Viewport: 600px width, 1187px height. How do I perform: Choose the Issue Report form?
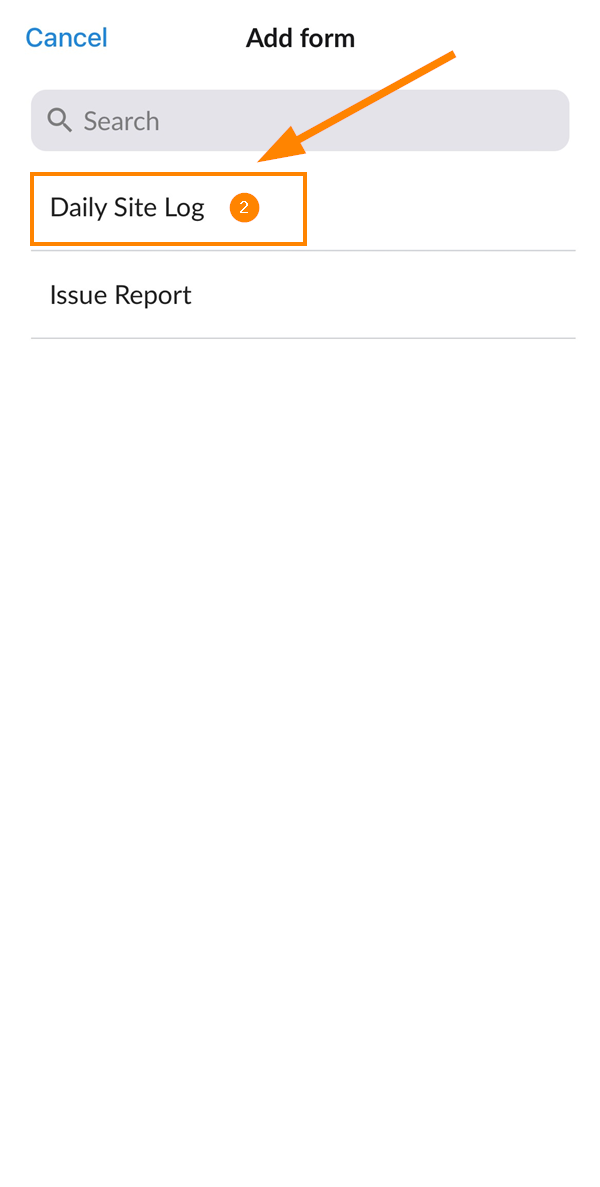click(303, 295)
